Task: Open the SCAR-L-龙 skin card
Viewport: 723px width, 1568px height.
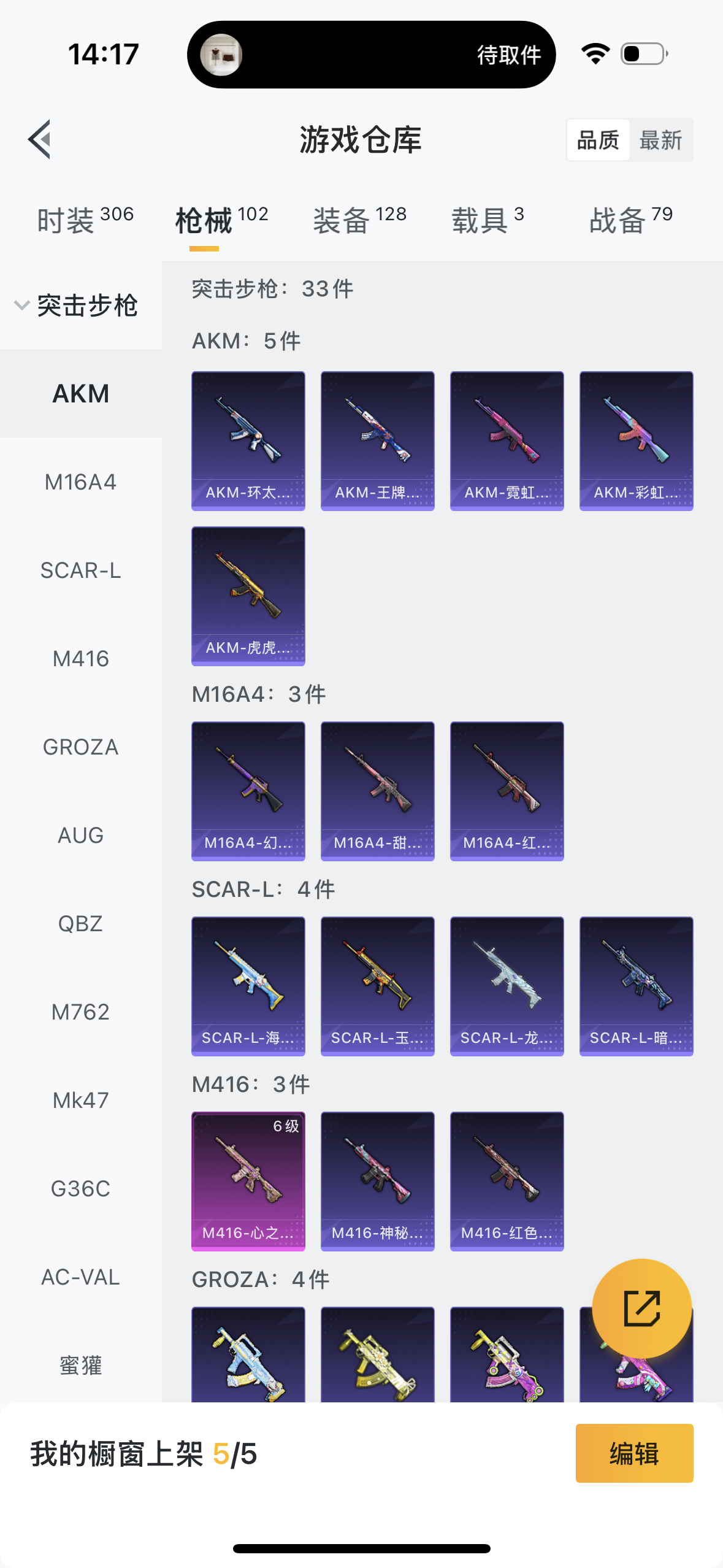Action: [x=507, y=986]
